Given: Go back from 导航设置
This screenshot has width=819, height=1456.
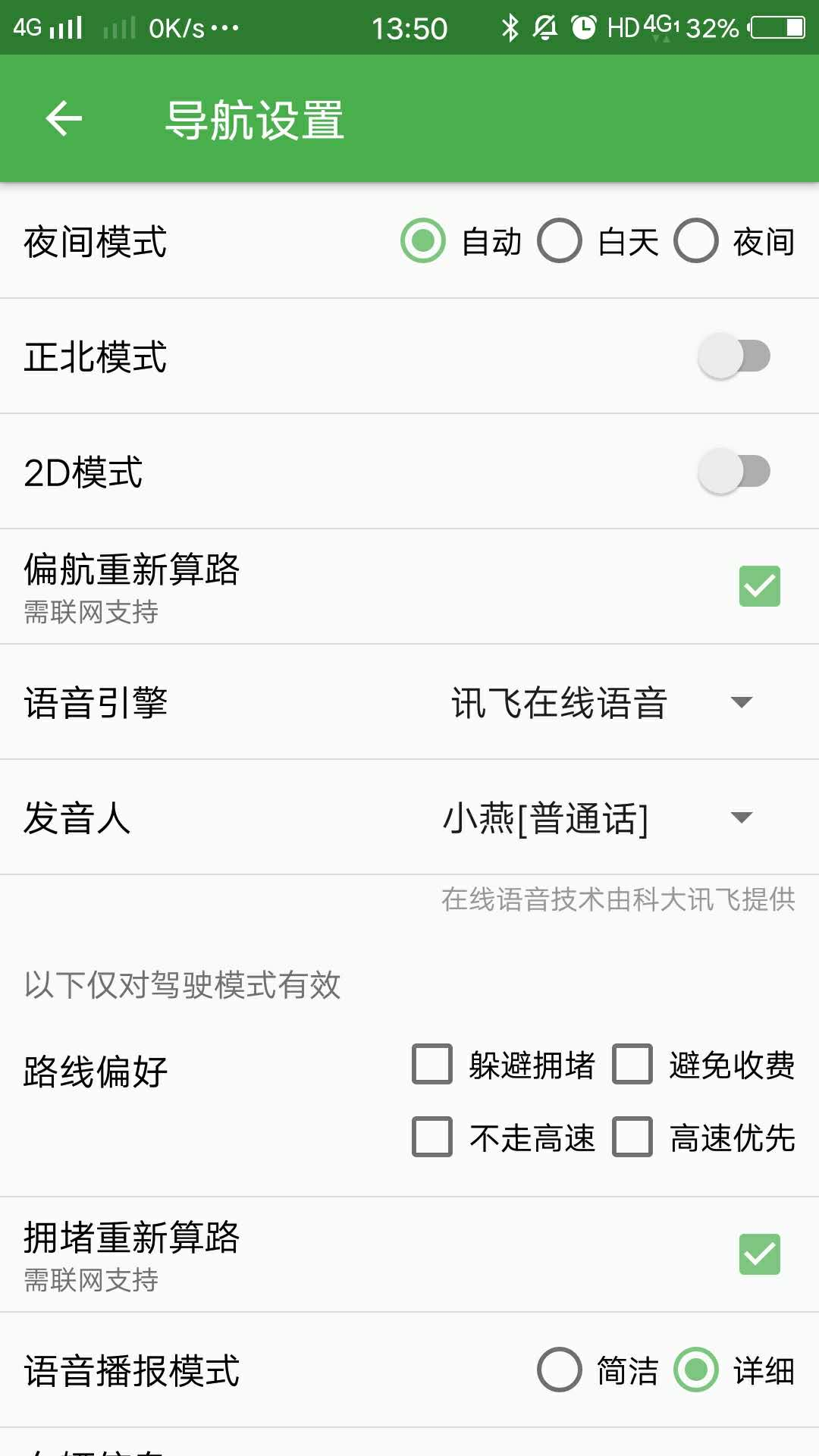Looking at the screenshot, I should 64,118.
